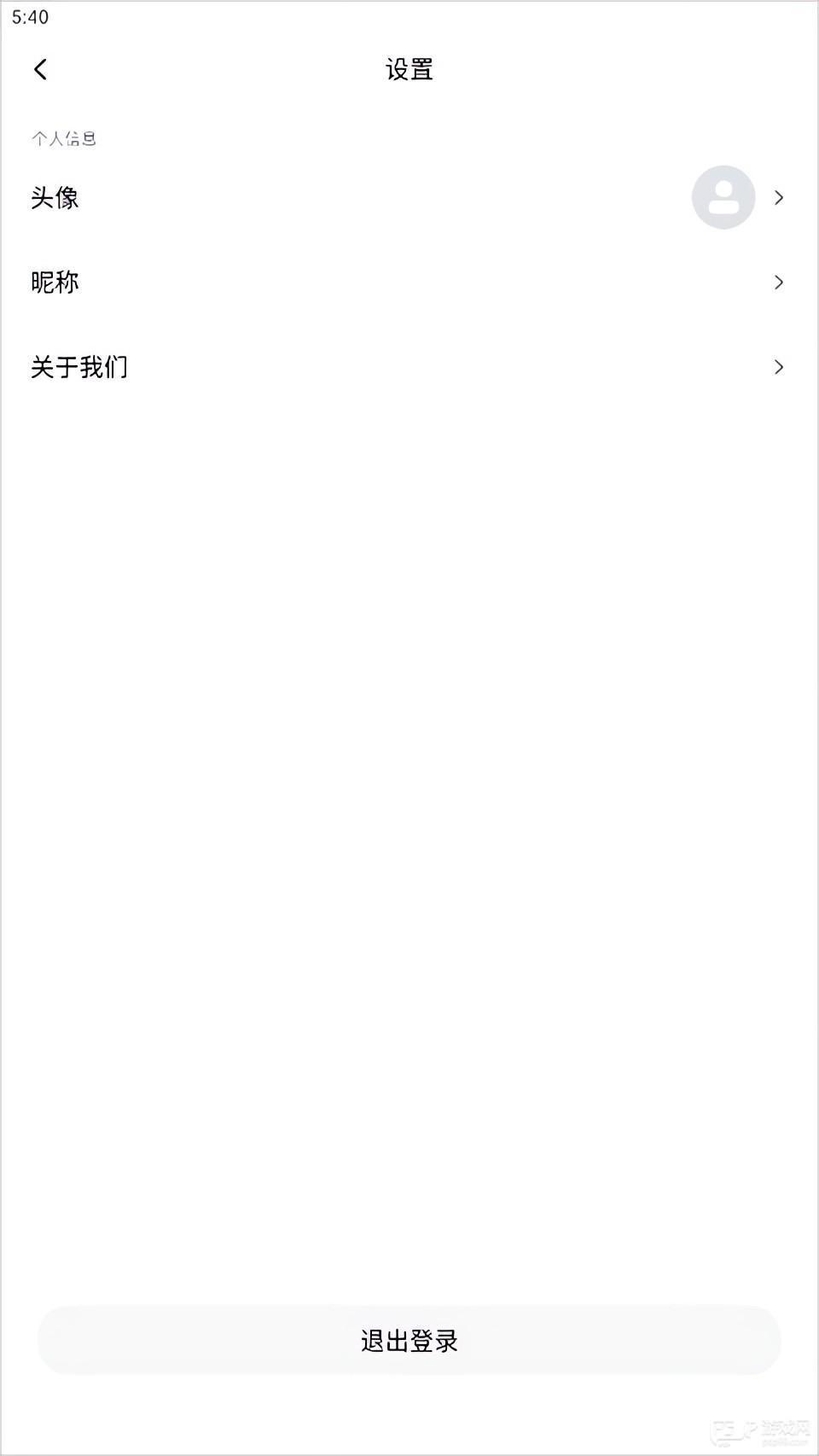This screenshot has width=819, height=1456.
Task: Click the person silhouette inside the avatar
Action: [723, 197]
